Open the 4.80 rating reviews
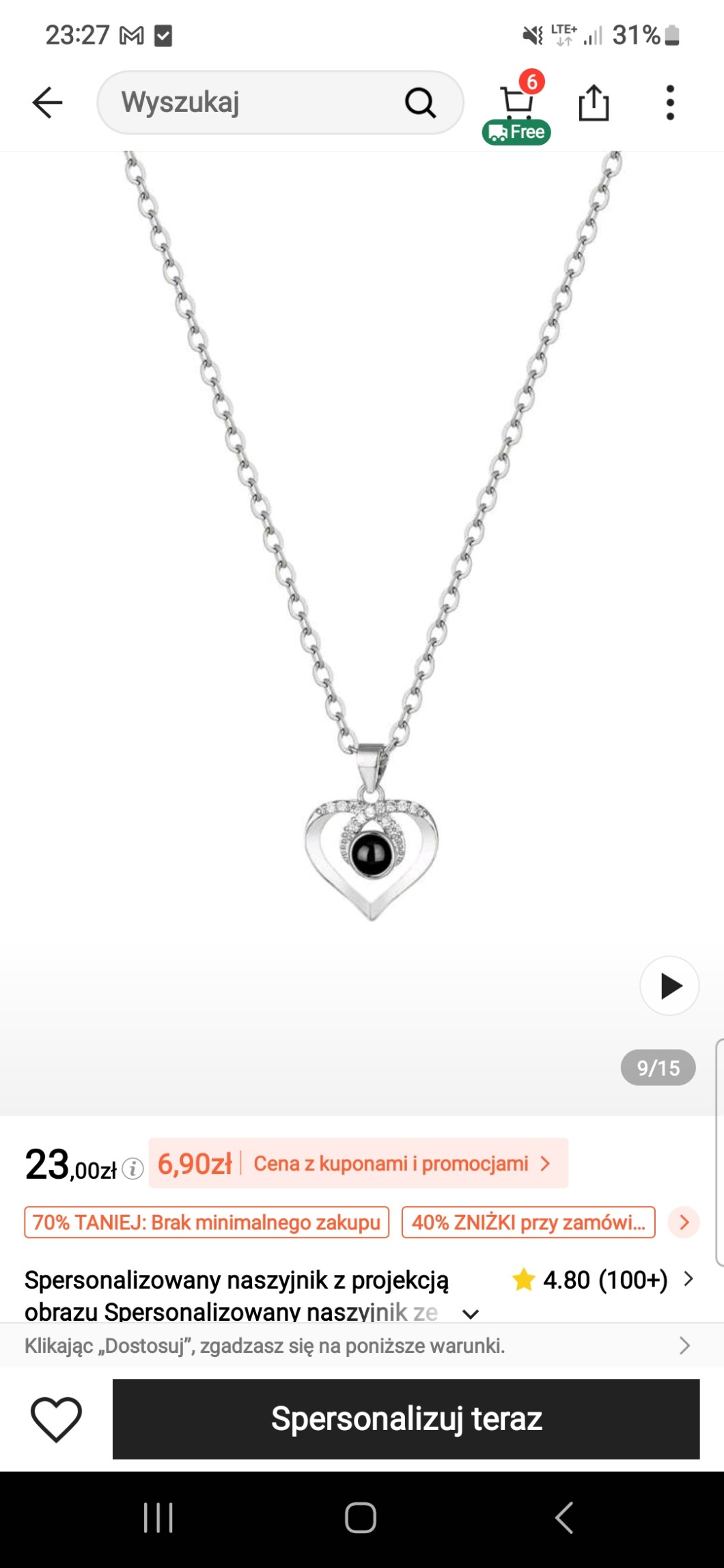The width and height of the screenshot is (724, 1568). (x=601, y=1280)
